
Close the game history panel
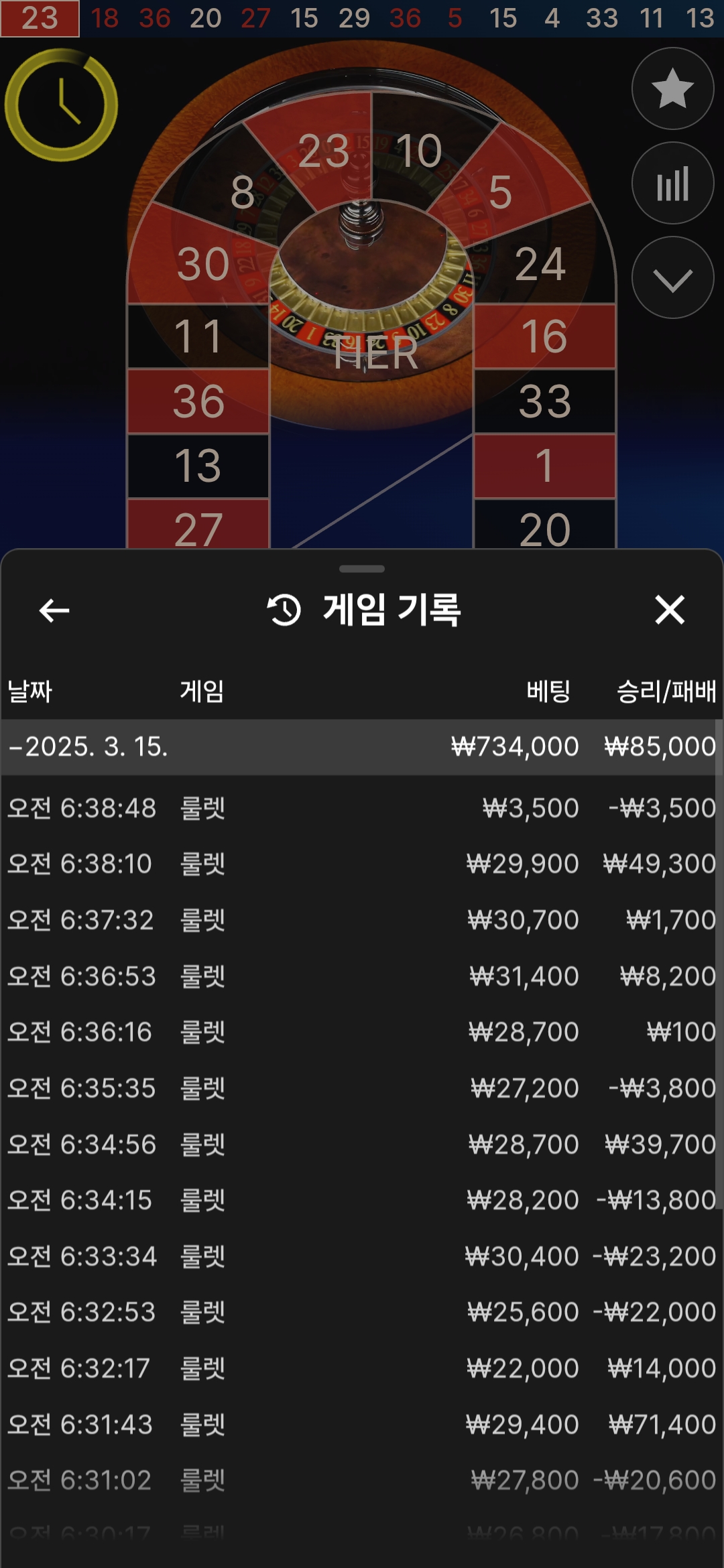coord(669,610)
